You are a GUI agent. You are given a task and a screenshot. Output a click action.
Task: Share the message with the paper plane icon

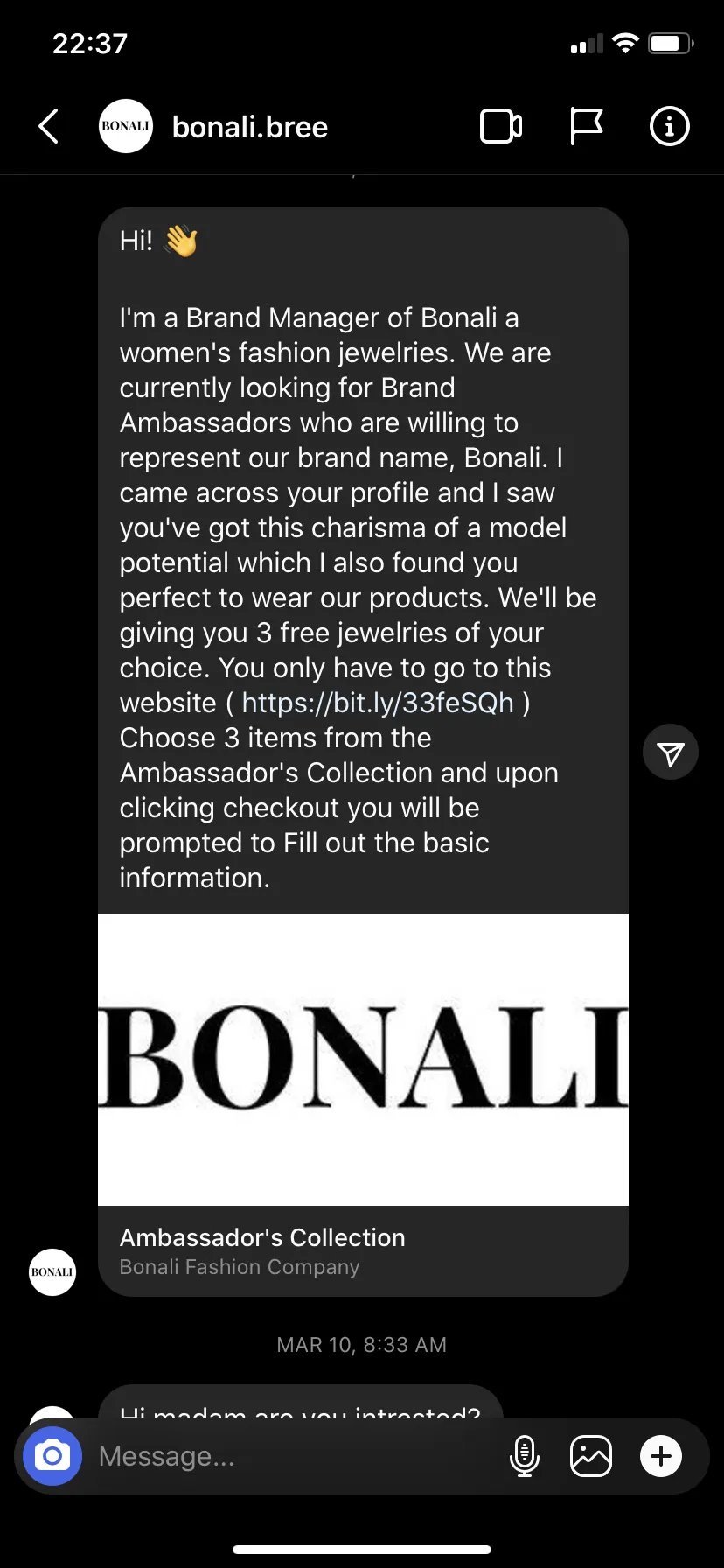pyautogui.click(x=671, y=752)
